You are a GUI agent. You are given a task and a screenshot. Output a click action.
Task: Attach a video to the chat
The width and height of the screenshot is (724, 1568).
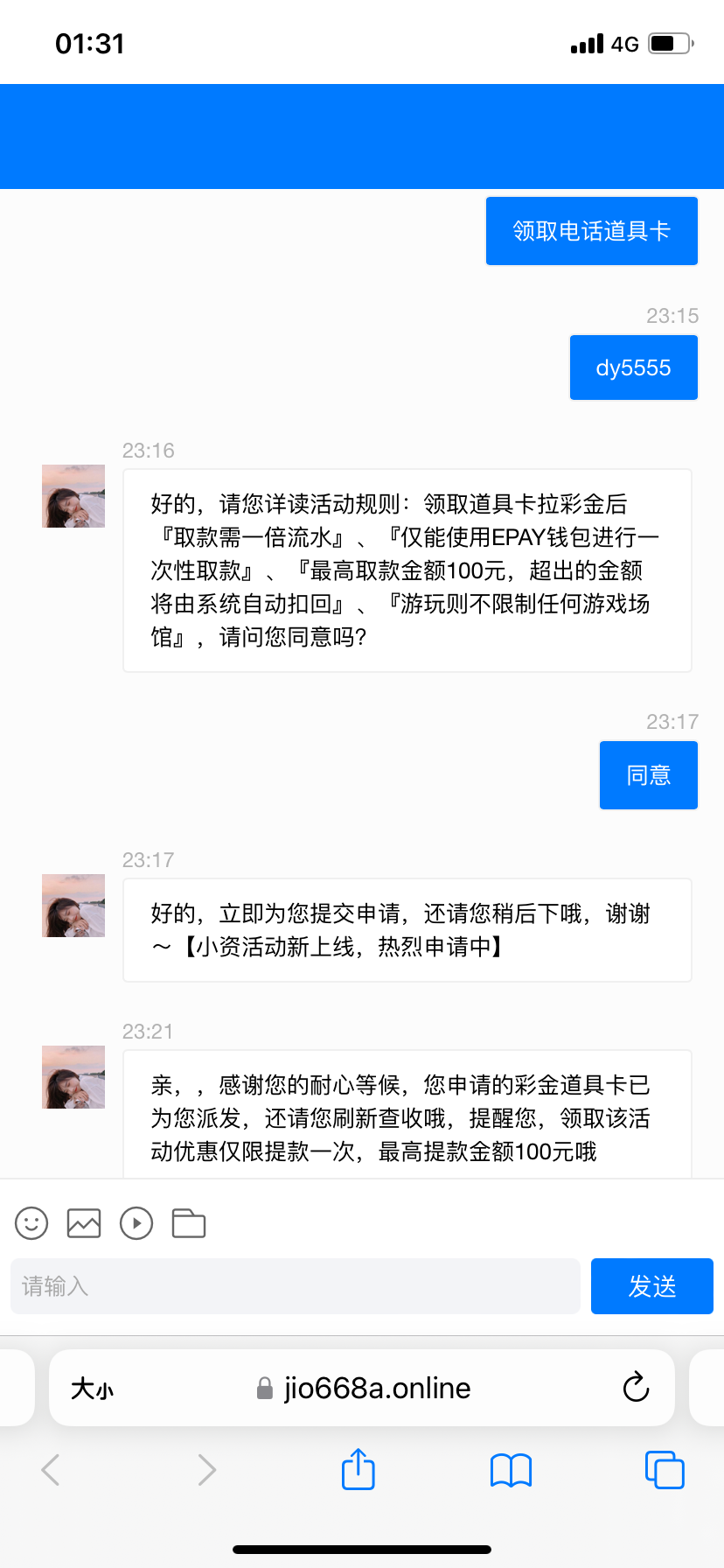click(x=136, y=1223)
